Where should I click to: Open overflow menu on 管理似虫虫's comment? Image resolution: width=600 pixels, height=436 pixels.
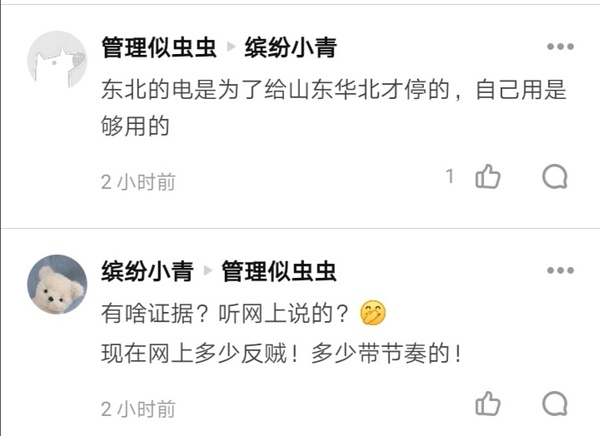[x=560, y=47]
